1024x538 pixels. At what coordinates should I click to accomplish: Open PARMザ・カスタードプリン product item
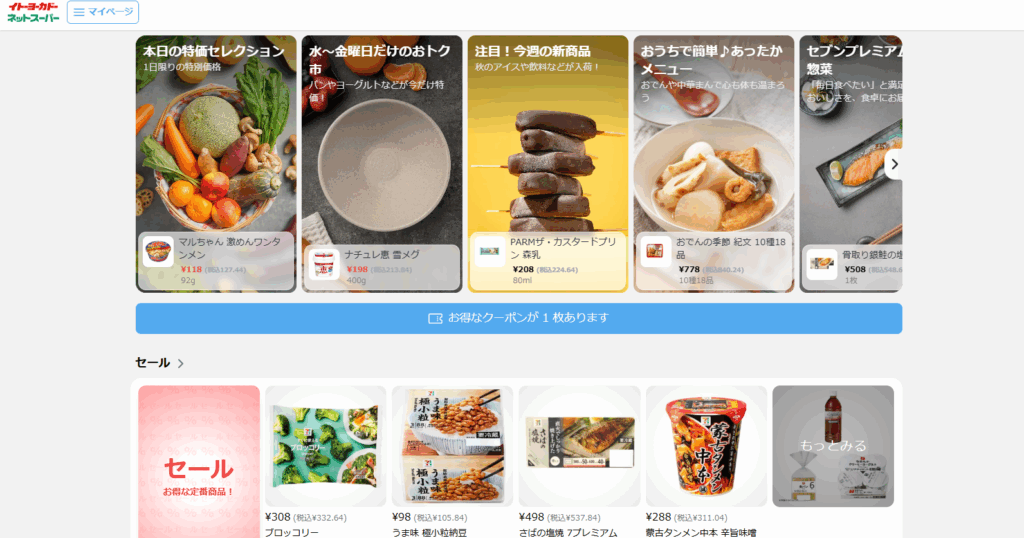point(548,261)
